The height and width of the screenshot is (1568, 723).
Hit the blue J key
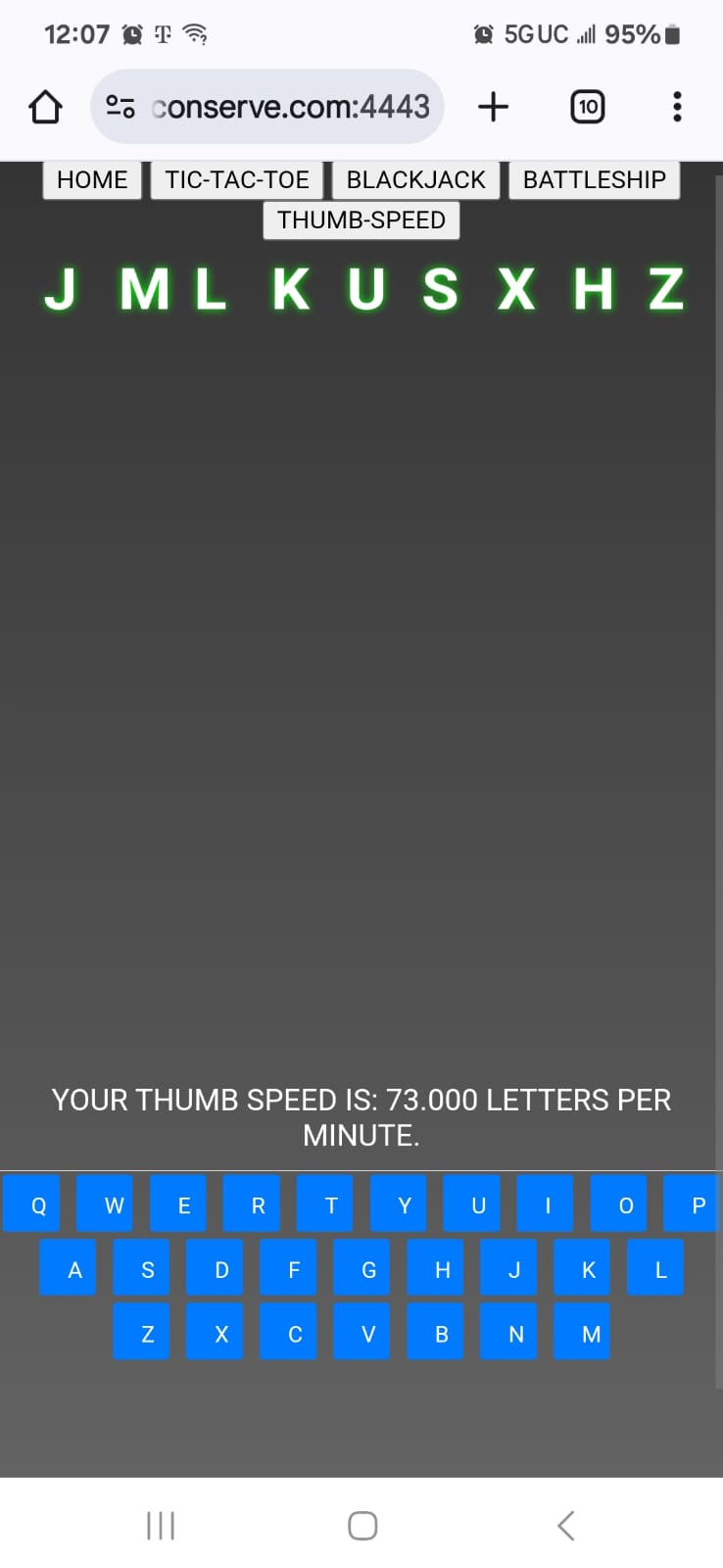click(514, 1270)
